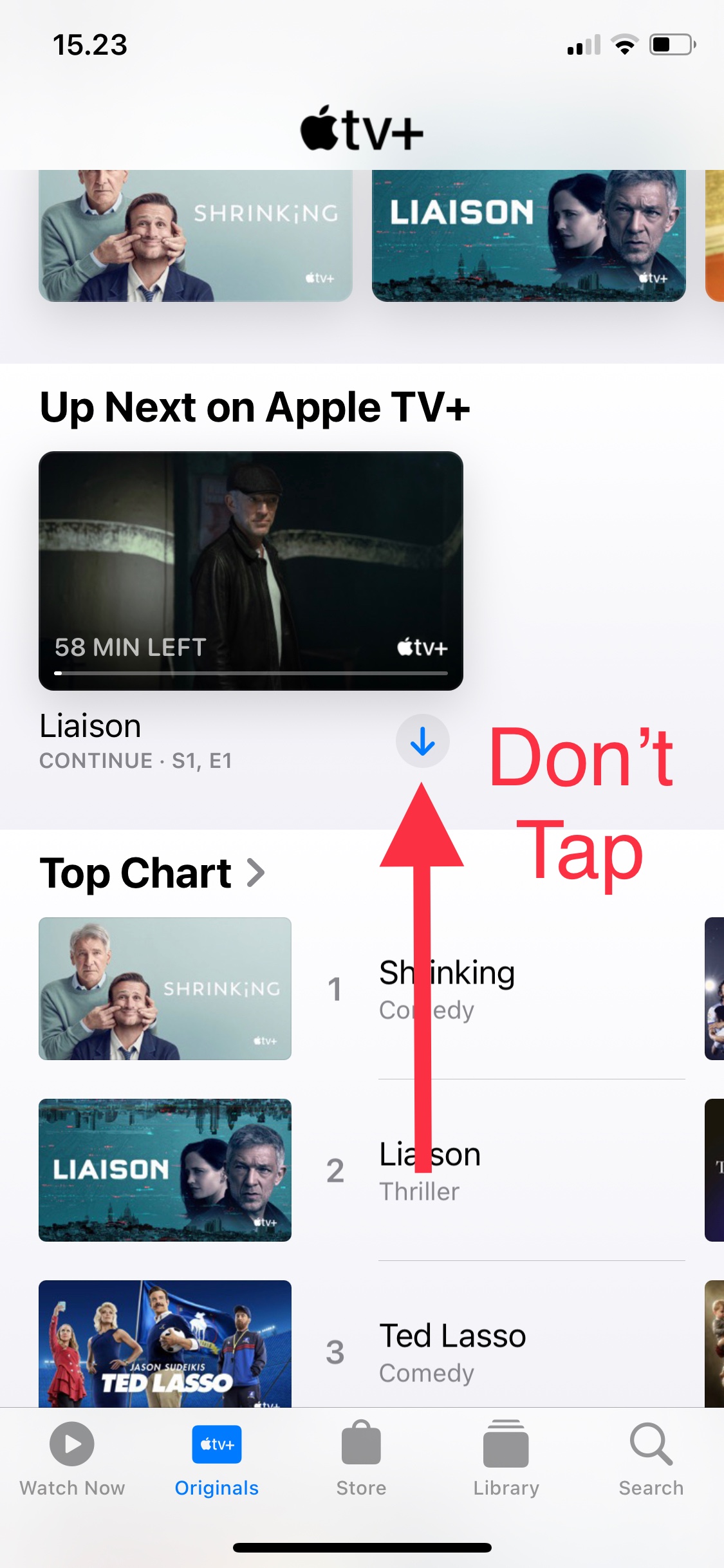The width and height of the screenshot is (724, 1568).
Task: Open the Library tab
Action: pyautogui.click(x=506, y=1459)
